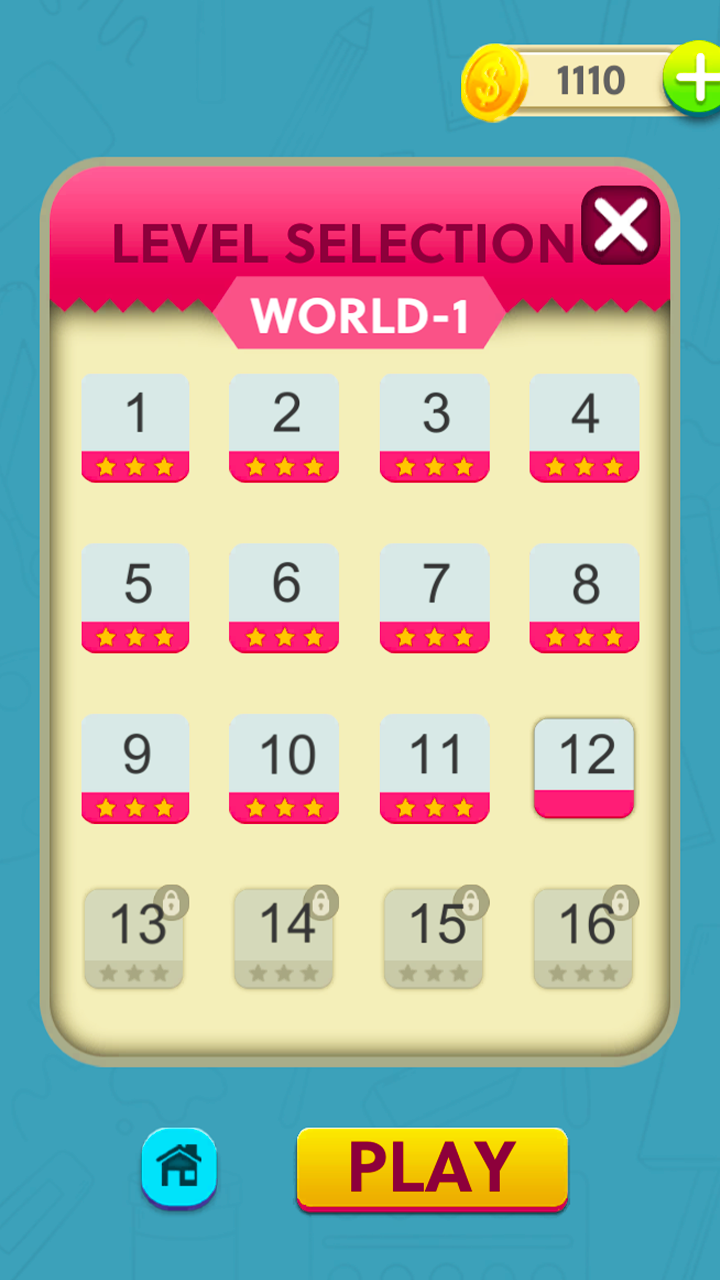Screen dimensions: 720x1280
Task: Hit the yellow PLAY button
Action: tap(432, 1169)
